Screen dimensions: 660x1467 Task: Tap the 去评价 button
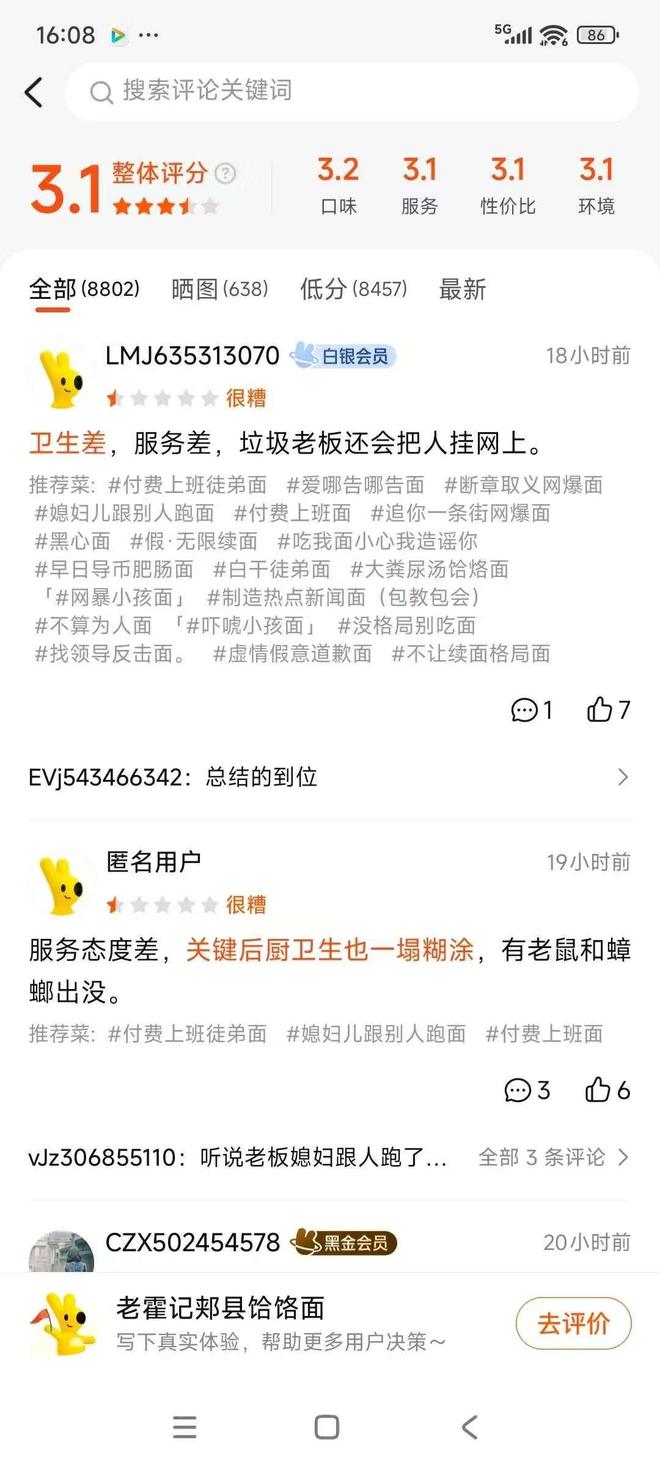pos(573,1323)
